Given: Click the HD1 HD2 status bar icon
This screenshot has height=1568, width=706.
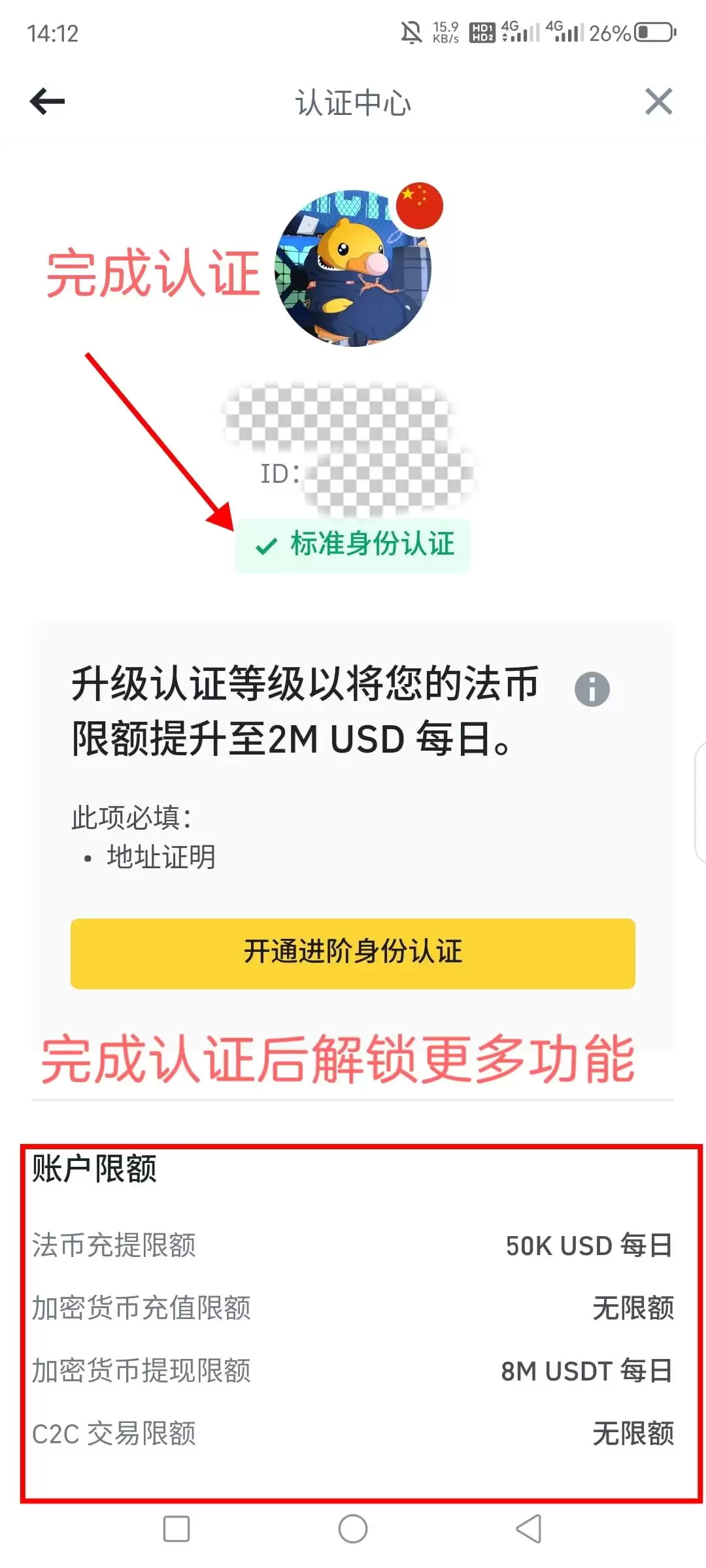Looking at the screenshot, I should point(482,31).
